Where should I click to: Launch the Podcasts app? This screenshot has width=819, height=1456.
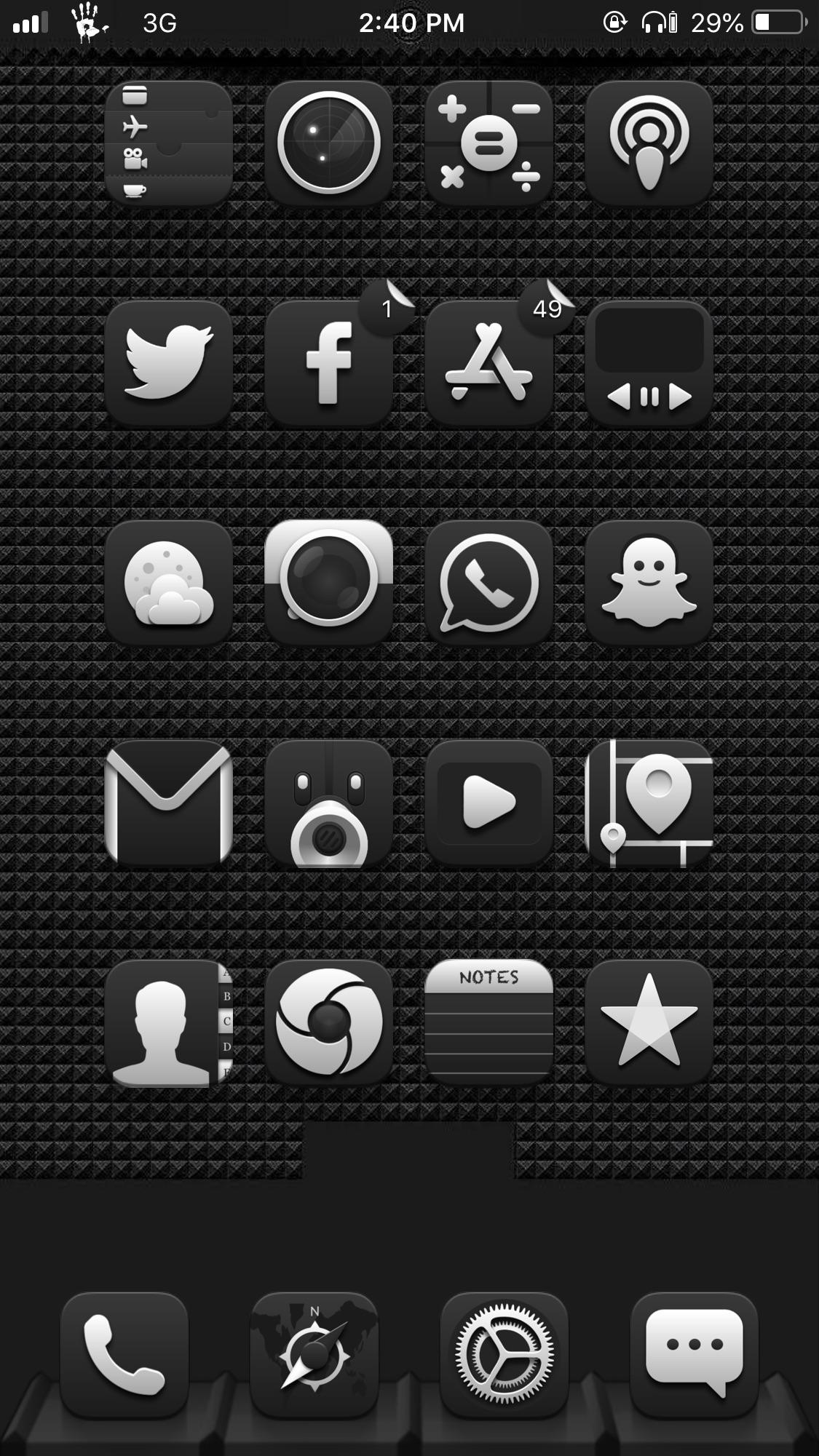[649, 143]
